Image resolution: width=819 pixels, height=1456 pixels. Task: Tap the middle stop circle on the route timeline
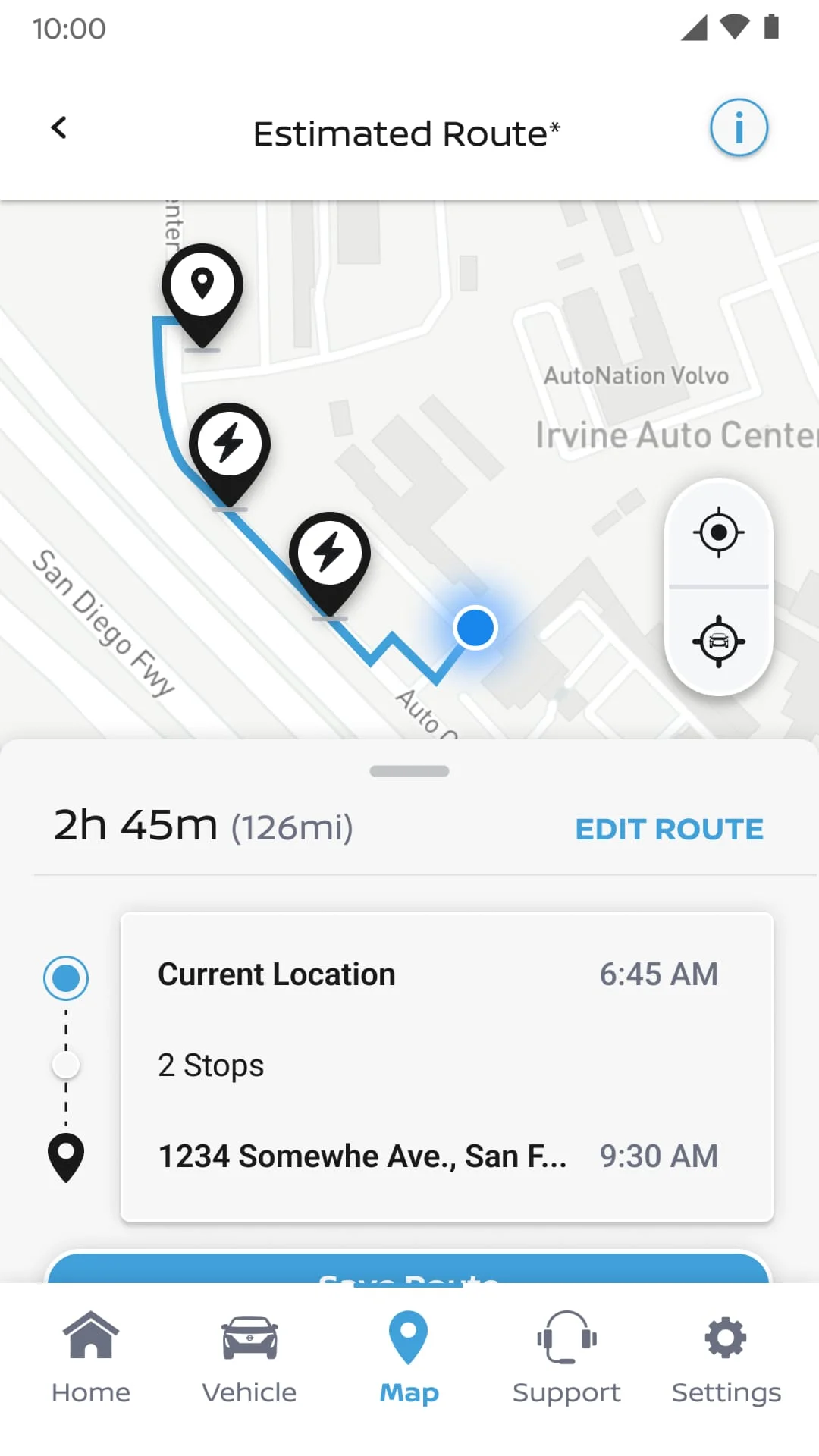click(x=65, y=1065)
